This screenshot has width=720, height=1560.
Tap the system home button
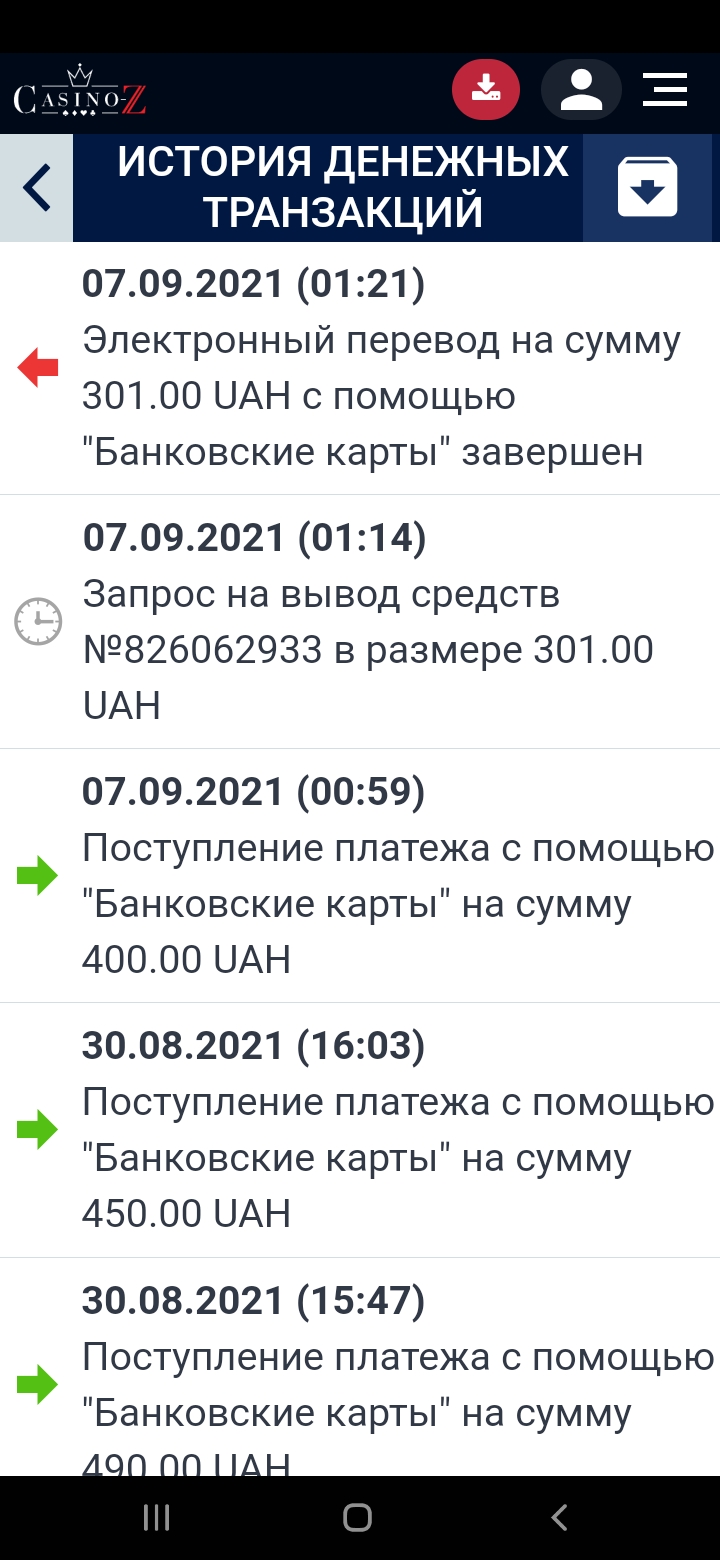357,1518
